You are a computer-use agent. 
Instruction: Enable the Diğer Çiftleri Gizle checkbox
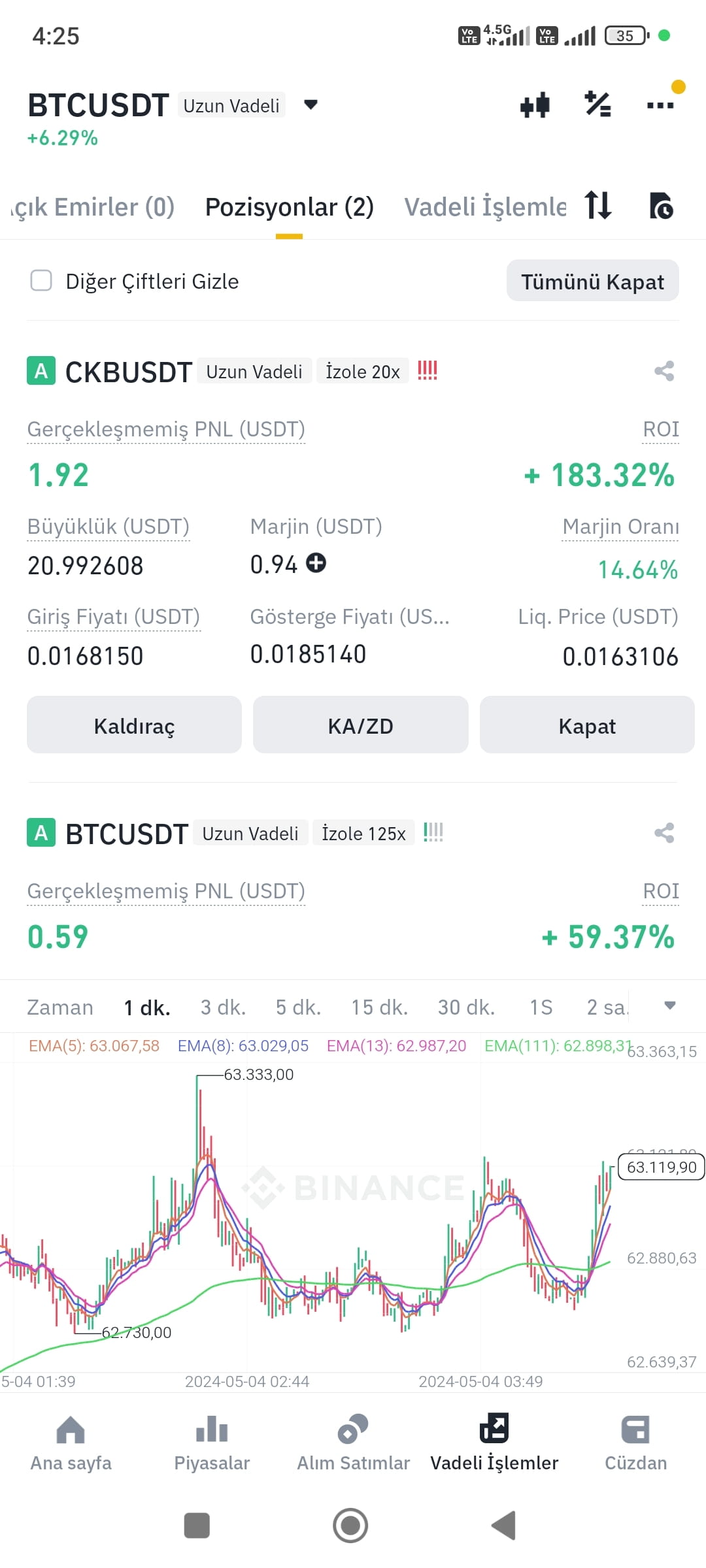click(39, 281)
